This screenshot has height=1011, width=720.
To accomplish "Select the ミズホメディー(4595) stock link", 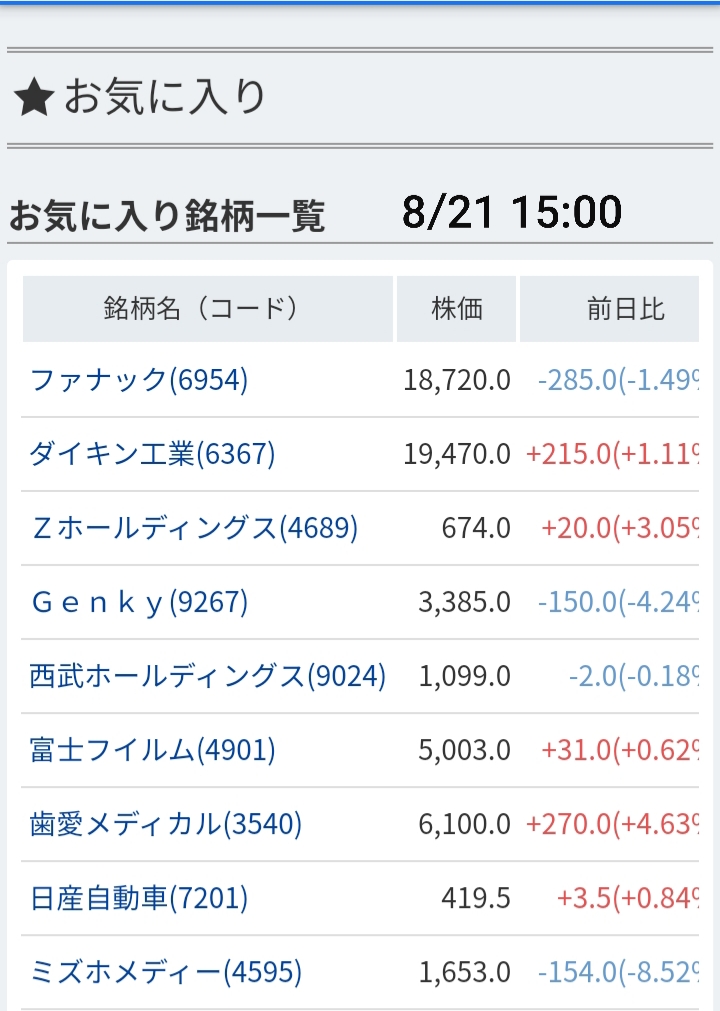I will tap(166, 972).
